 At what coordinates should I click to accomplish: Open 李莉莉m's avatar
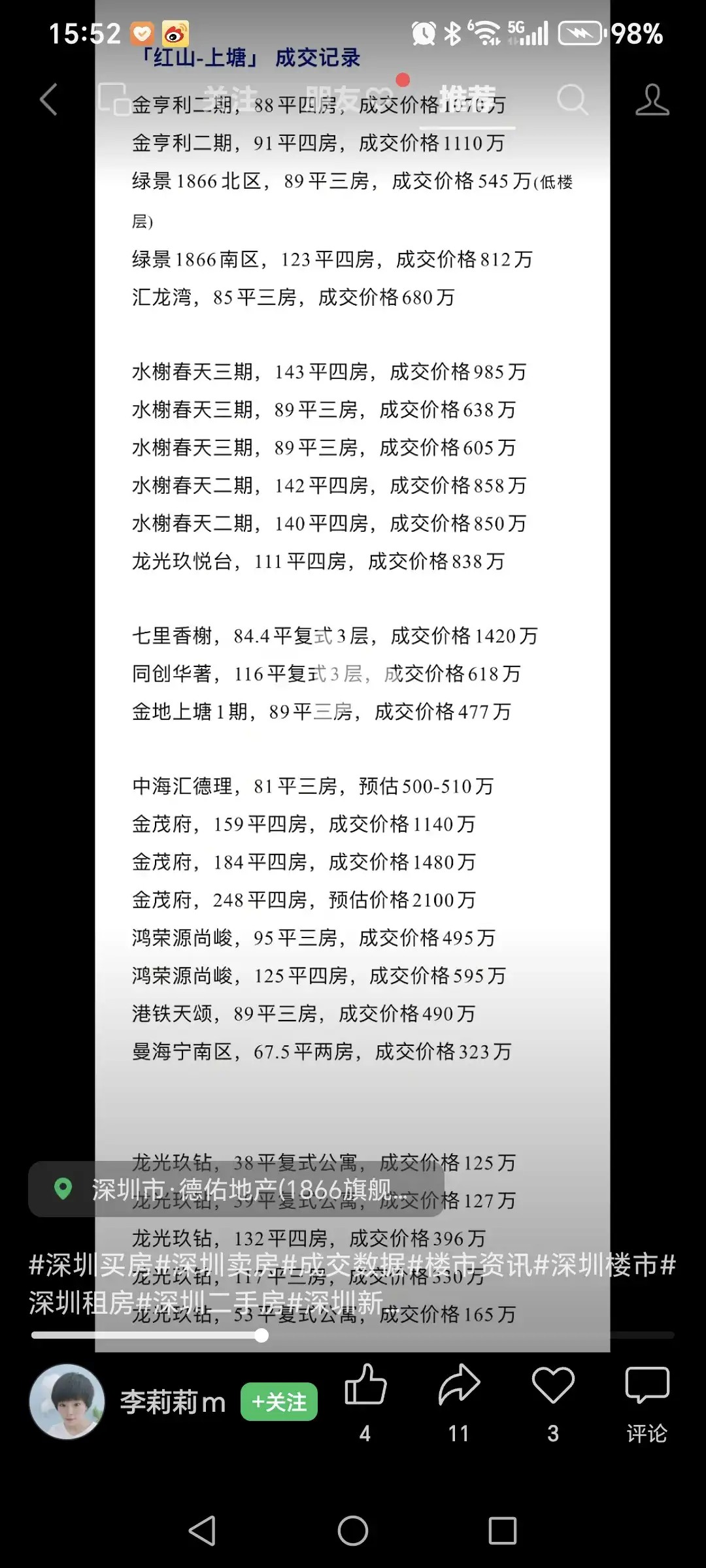point(67,1401)
